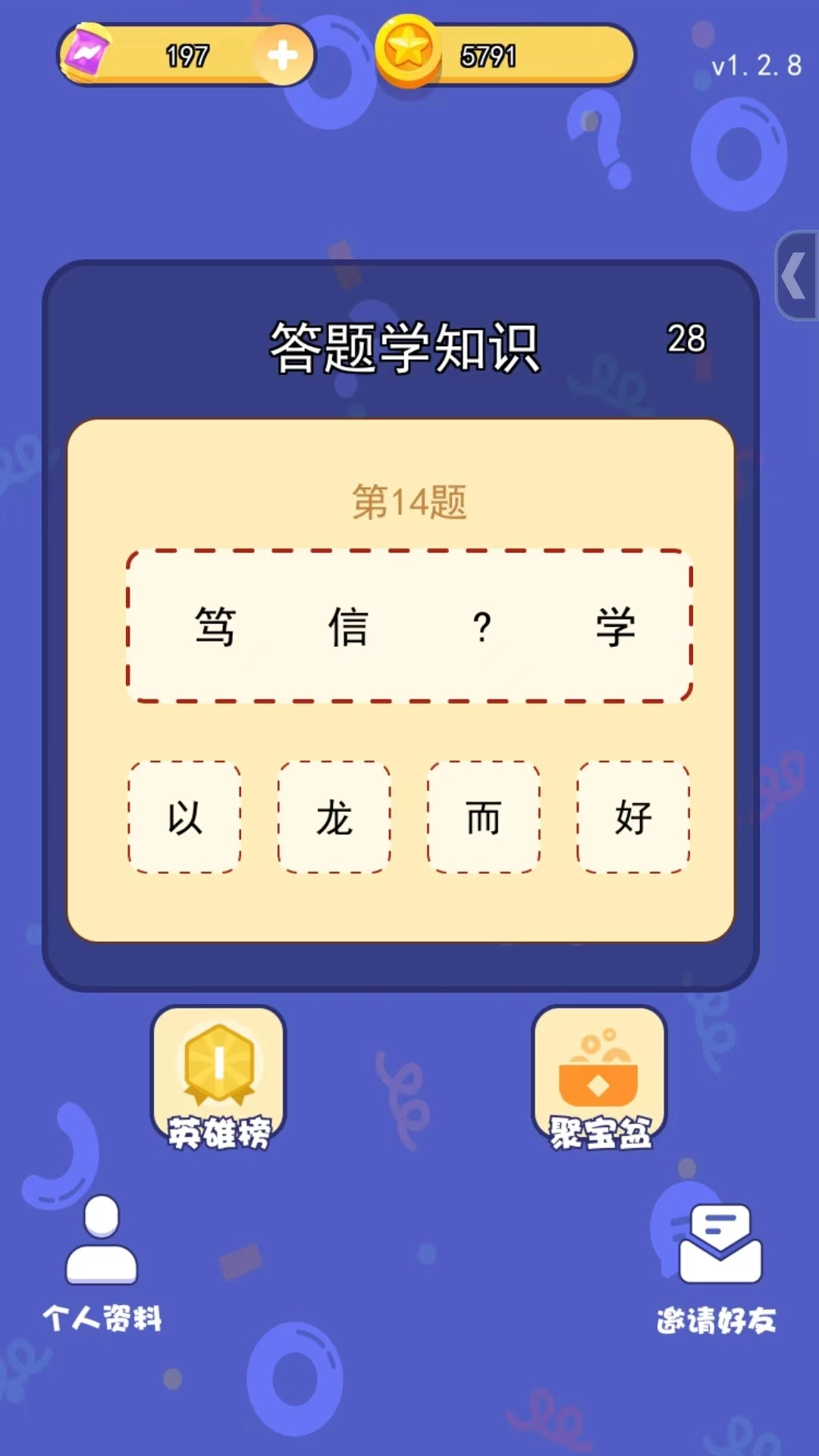819x1456 pixels.
Task: Select the tile 而
Action: pyautogui.click(x=483, y=817)
